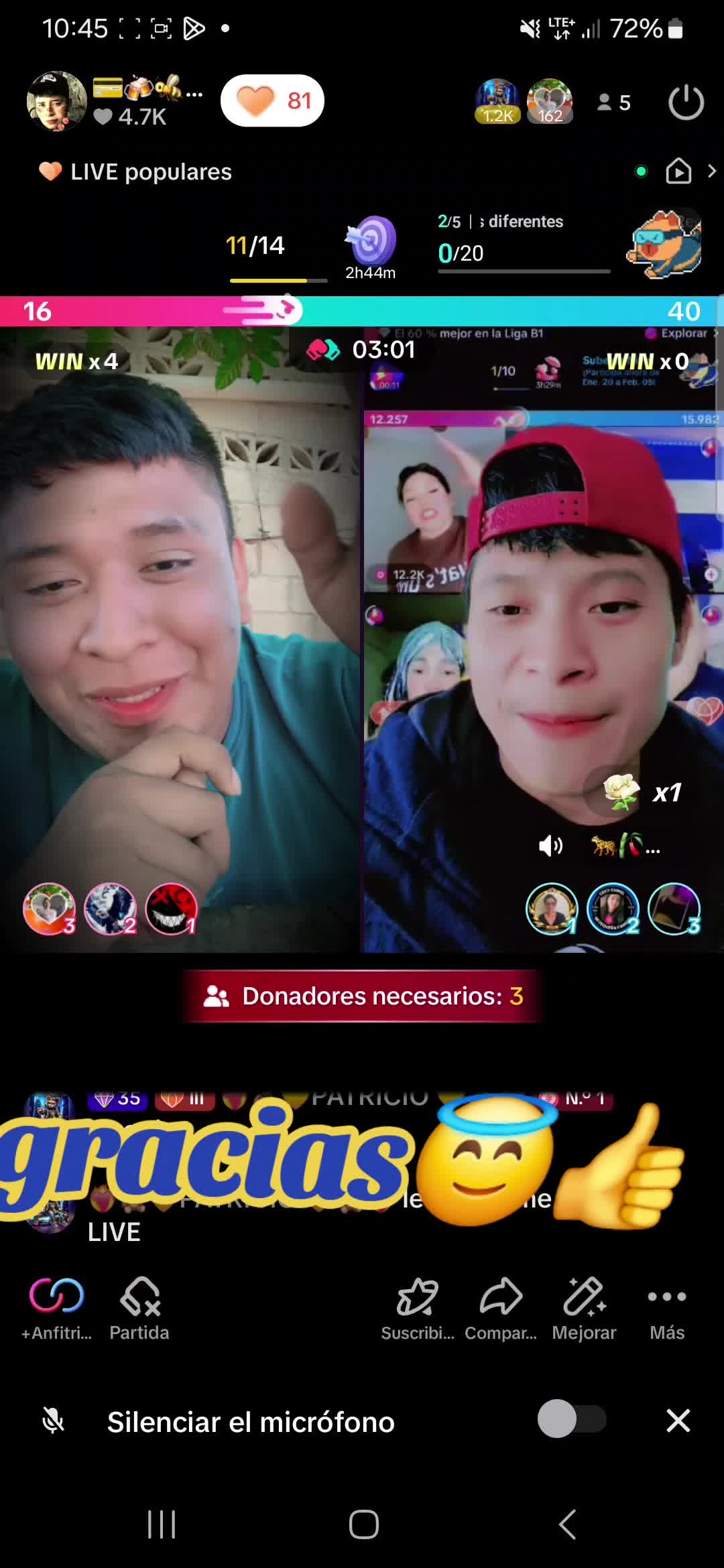Open the viewer list showing 5
Image resolution: width=724 pixels, height=1568 pixels.
[614, 103]
